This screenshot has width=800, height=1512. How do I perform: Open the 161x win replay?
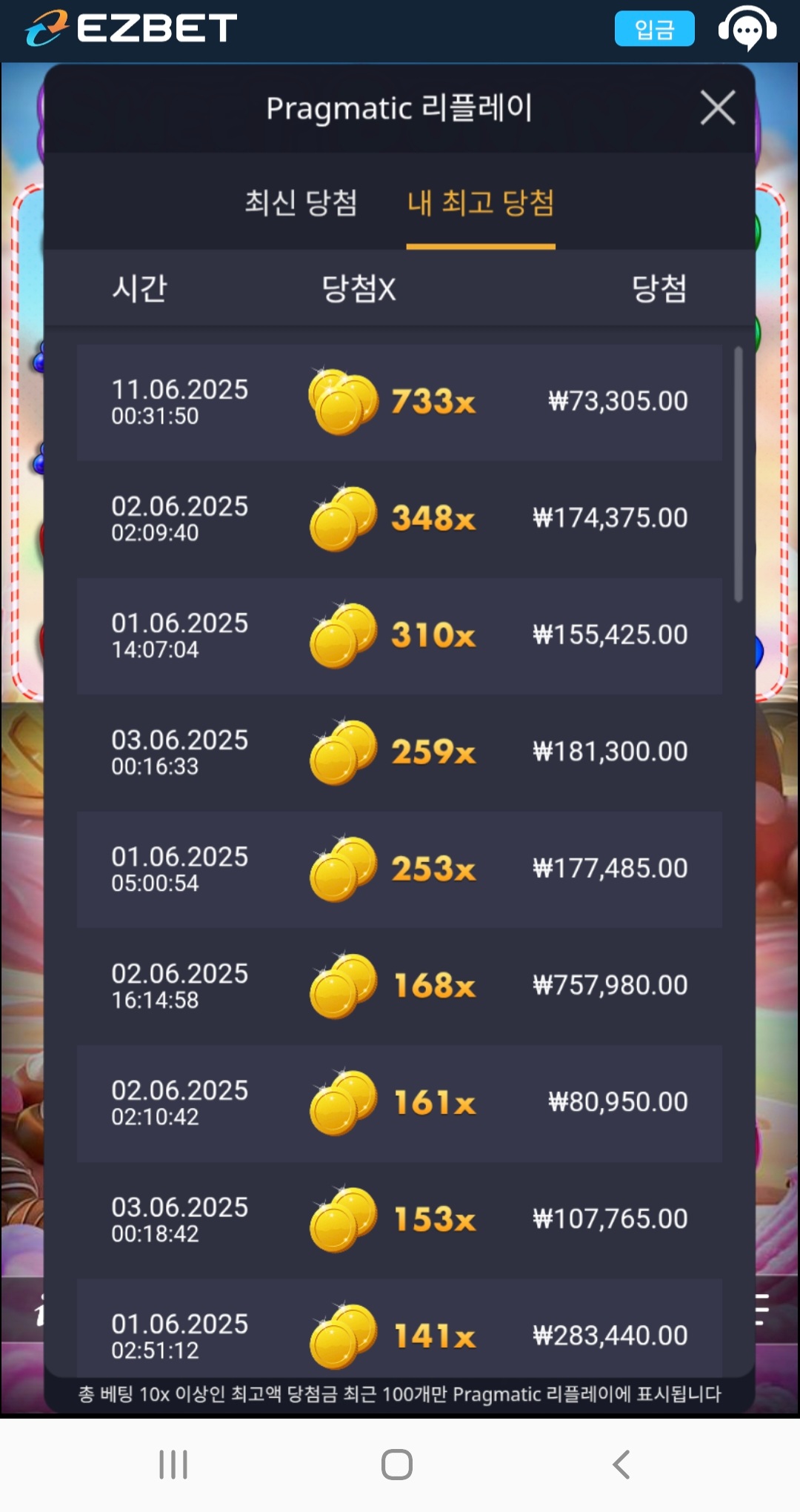point(399,1103)
